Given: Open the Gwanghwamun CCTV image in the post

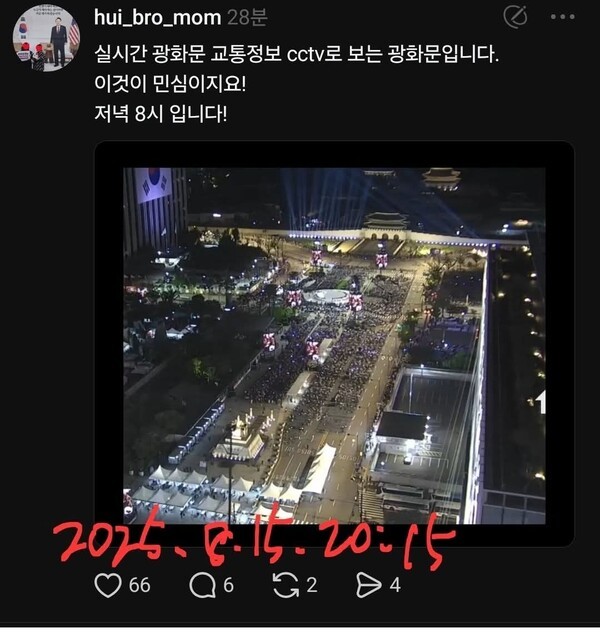Looking at the screenshot, I should pyautogui.click(x=334, y=345).
